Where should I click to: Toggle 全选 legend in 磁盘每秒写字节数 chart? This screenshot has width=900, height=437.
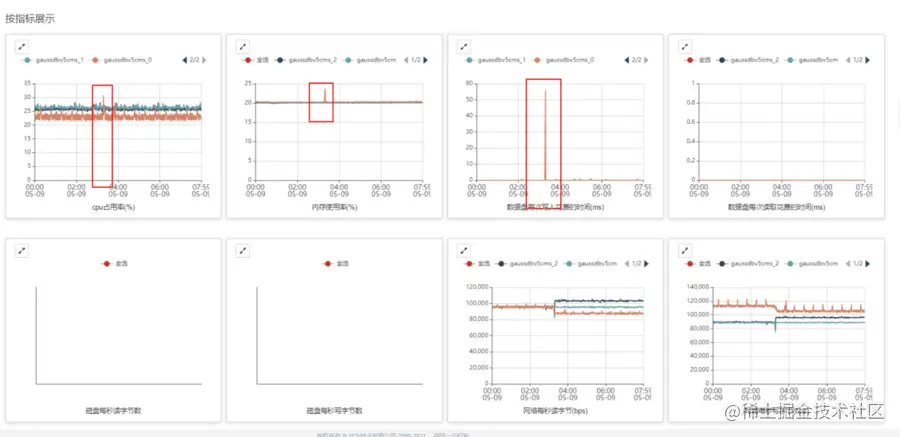tap(334, 264)
